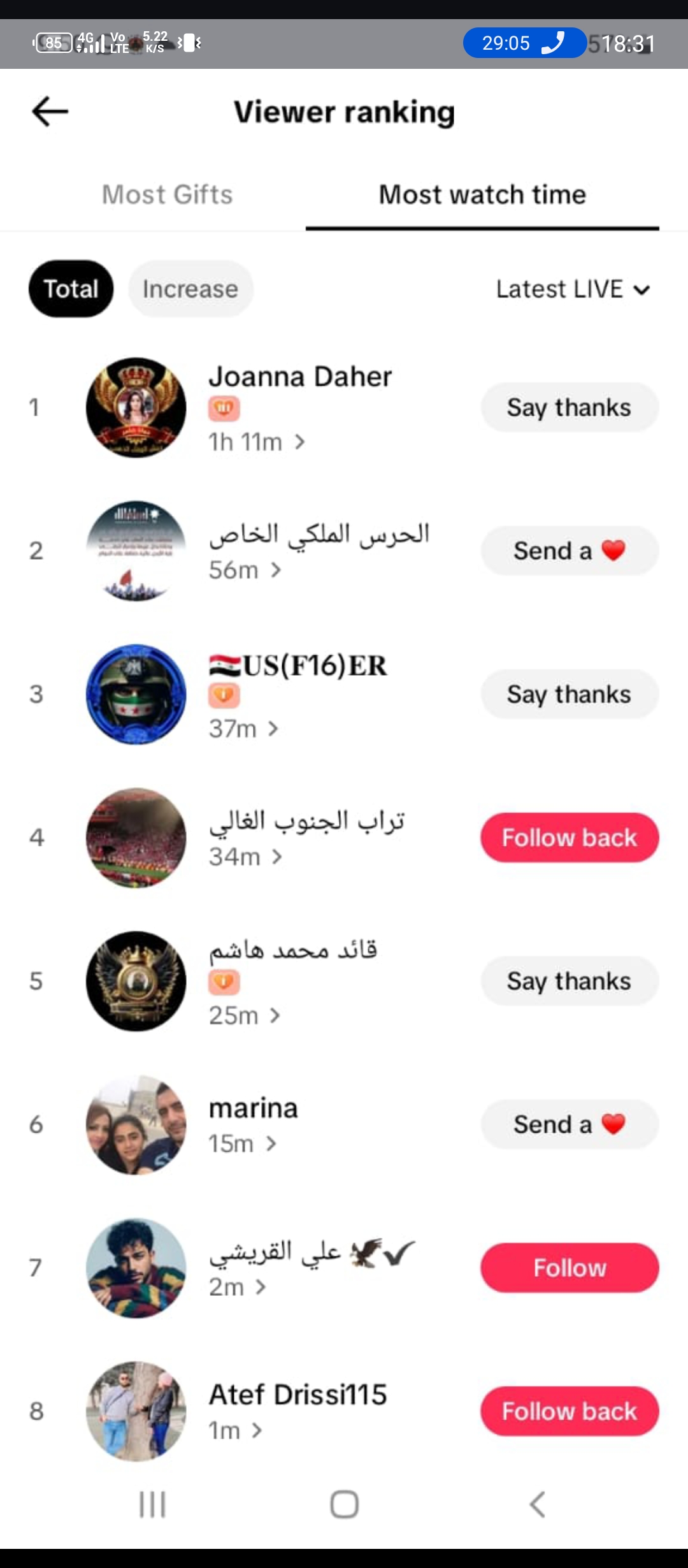Open Joanna Daher's 1h 11m watch details
688x1568 pixels.
257,442
